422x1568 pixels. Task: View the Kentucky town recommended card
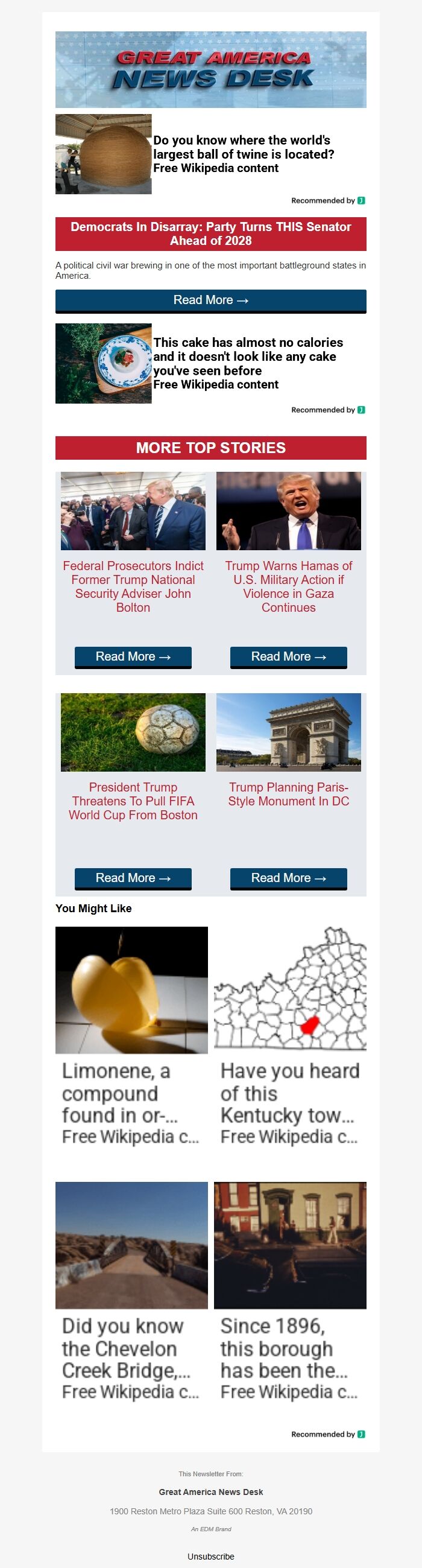(290, 1035)
